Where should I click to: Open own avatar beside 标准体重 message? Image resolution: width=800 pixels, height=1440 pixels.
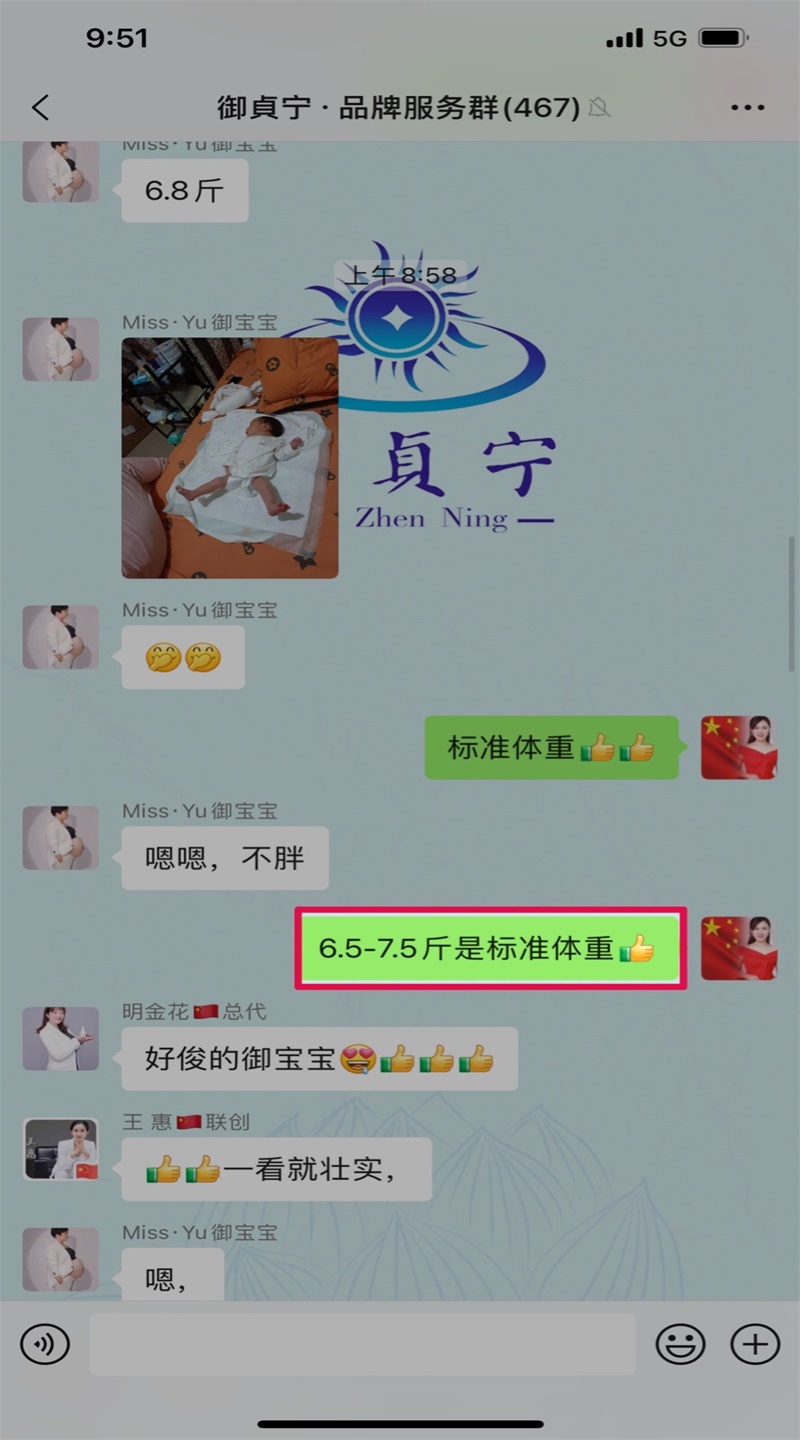pyautogui.click(x=739, y=747)
